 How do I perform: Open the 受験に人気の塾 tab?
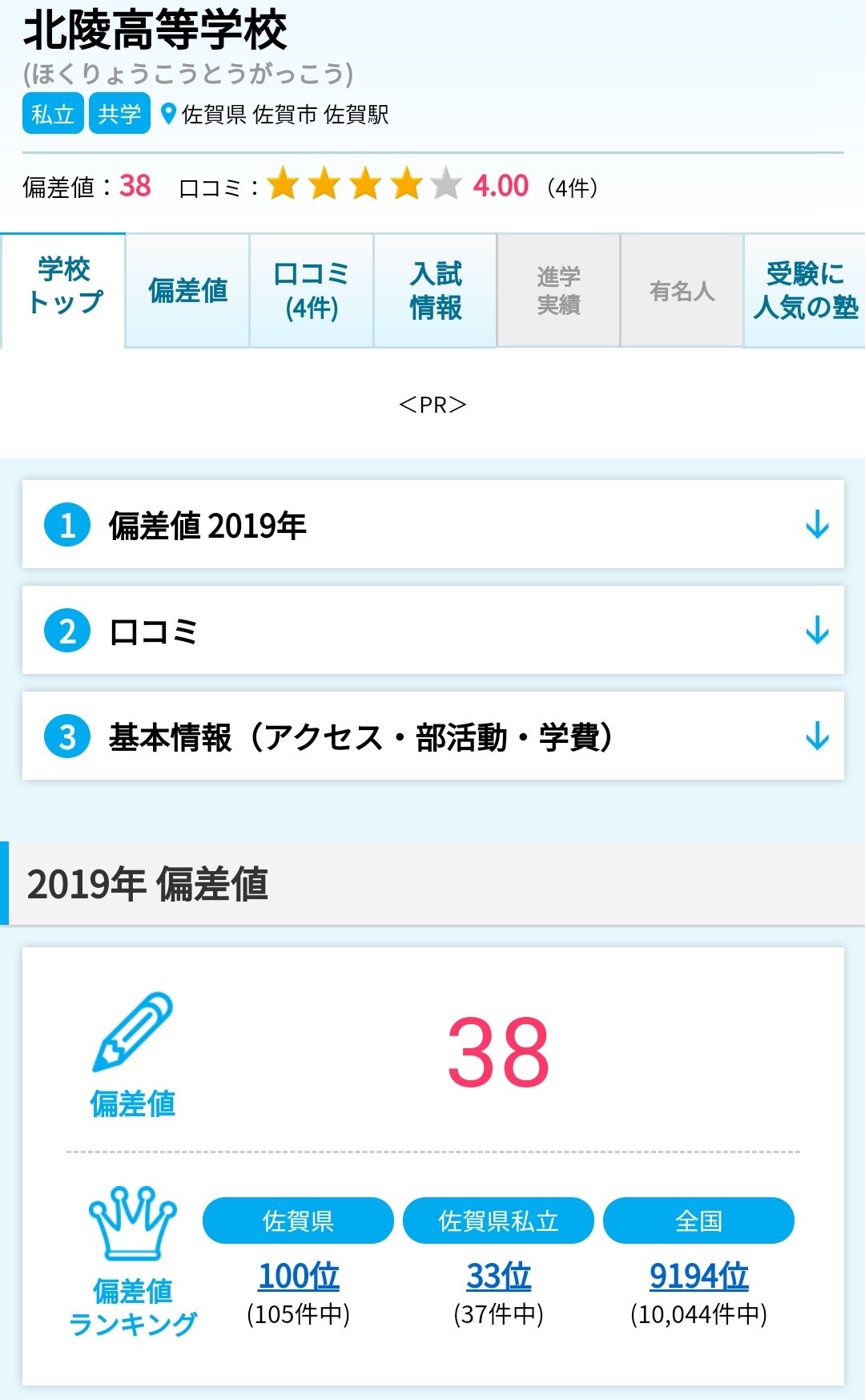[805, 290]
